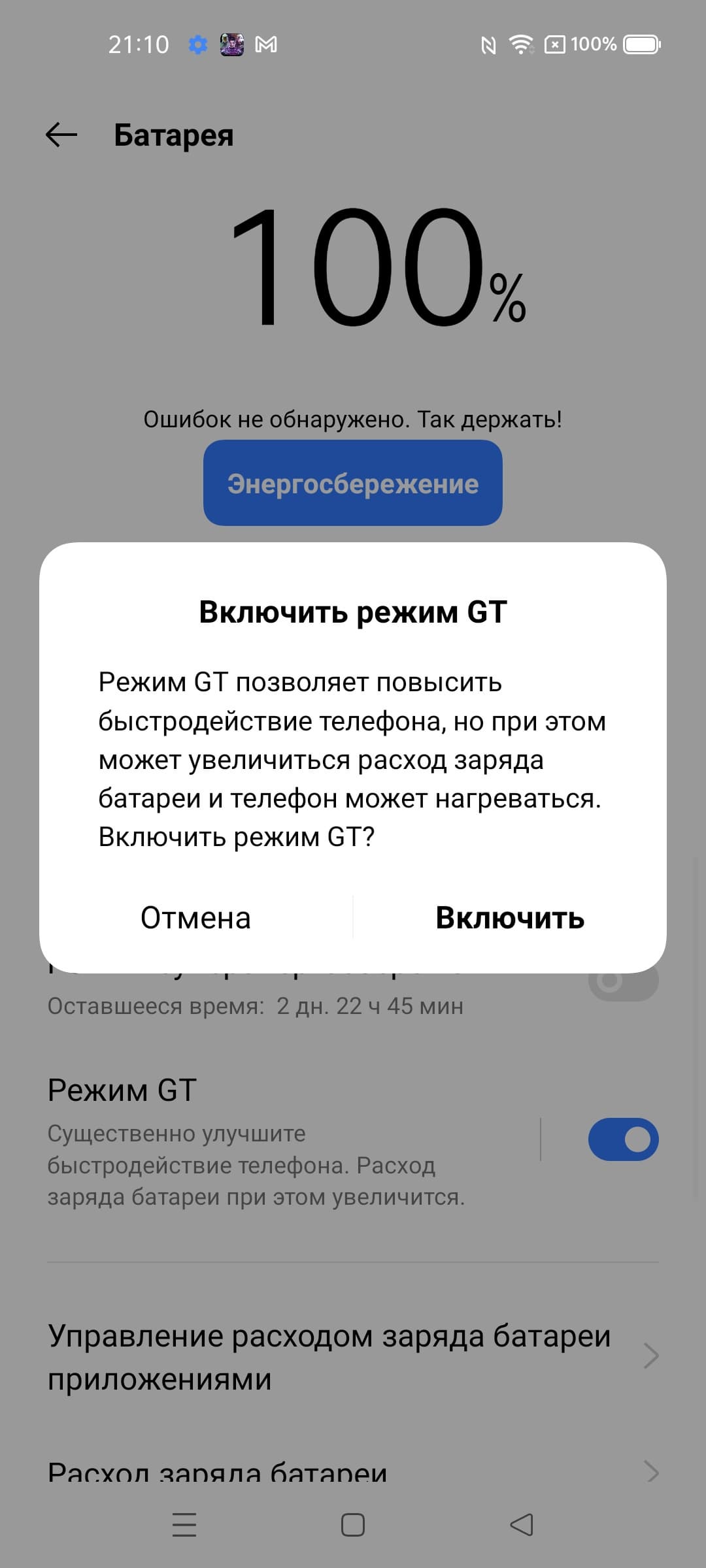Tap the Энергосбережение button
The image size is (706, 1568).
click(353, 483)
